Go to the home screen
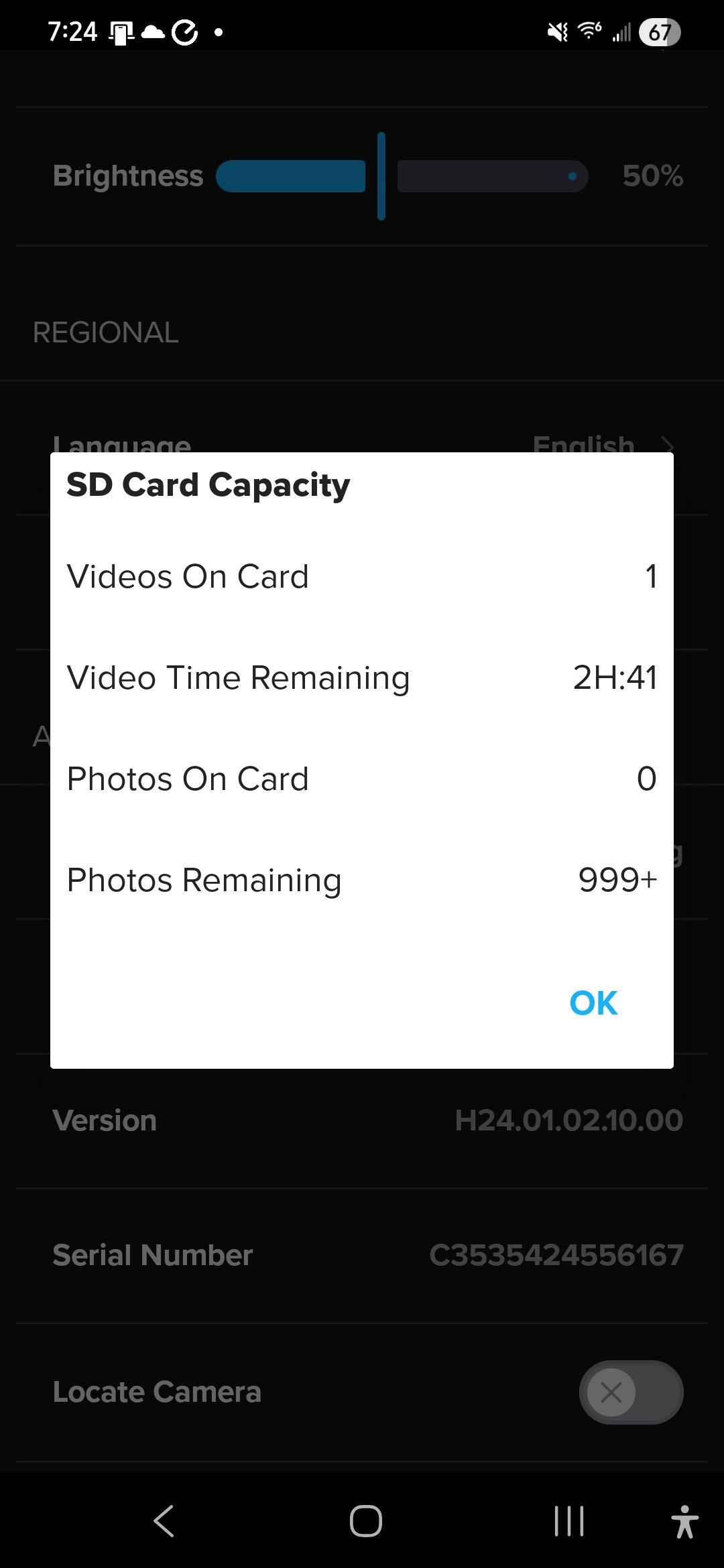Viewport: 724px width, 1568px height. tap(365, 1520)
